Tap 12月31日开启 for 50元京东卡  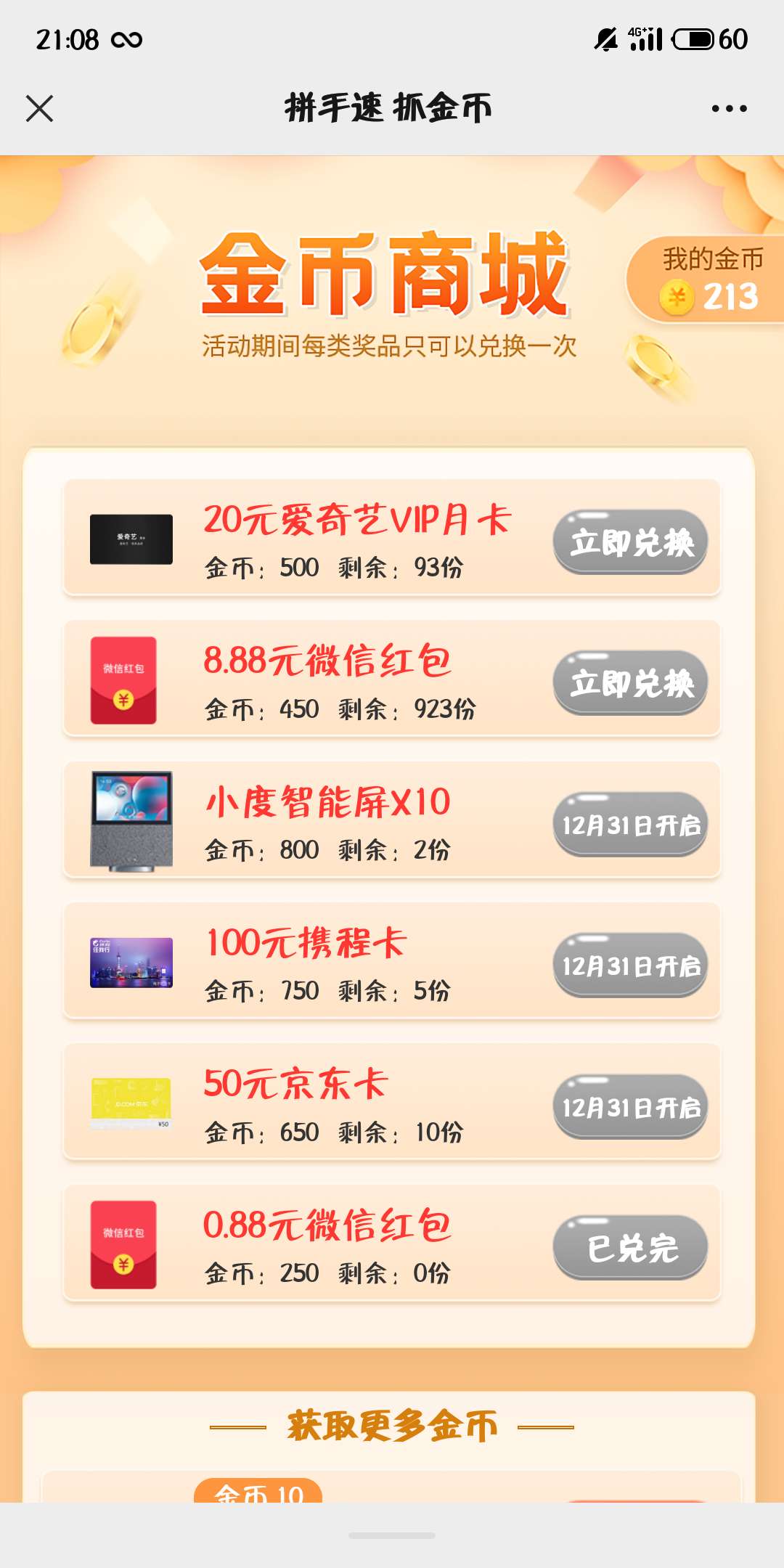click(630, 1106)
